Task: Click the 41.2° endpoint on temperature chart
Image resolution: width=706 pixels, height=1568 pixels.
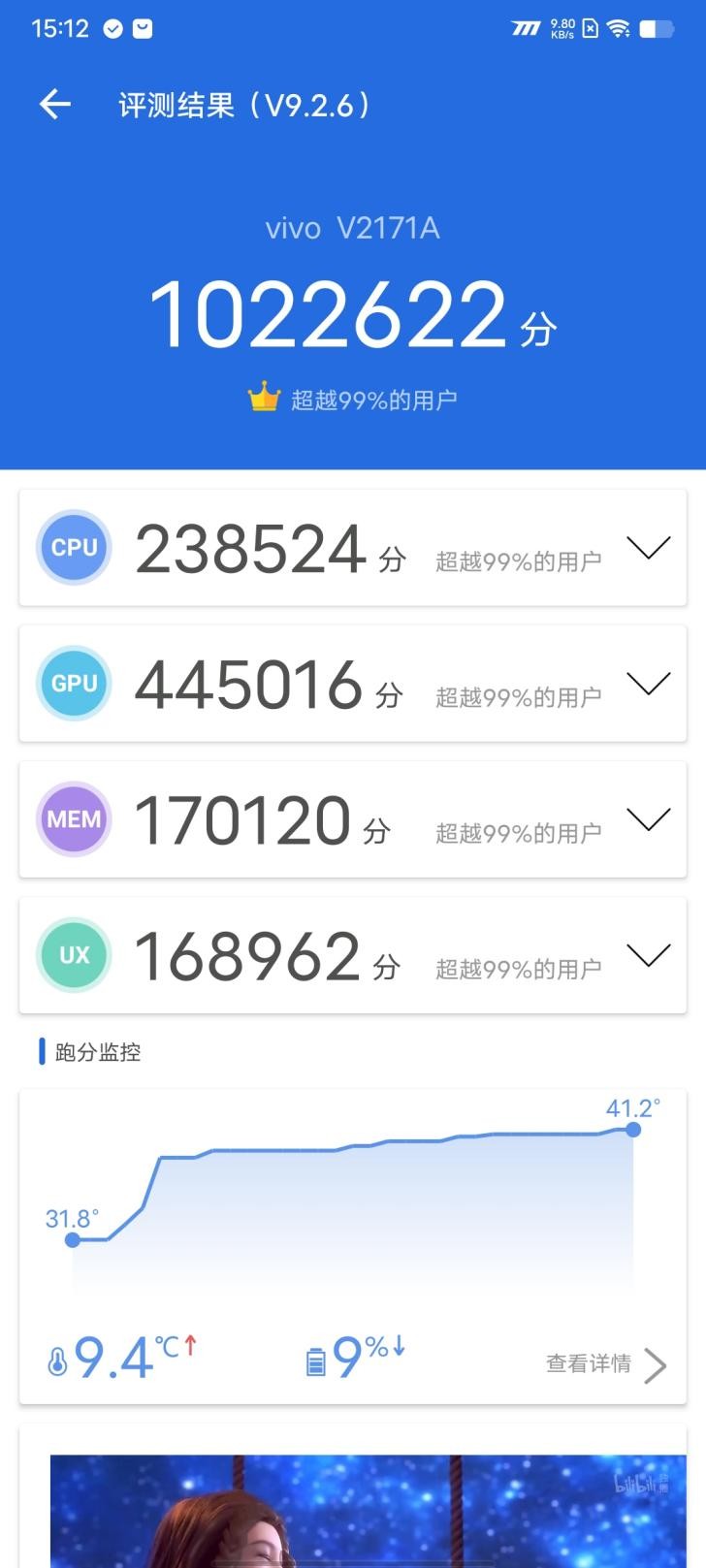Action: (632, 1129)
